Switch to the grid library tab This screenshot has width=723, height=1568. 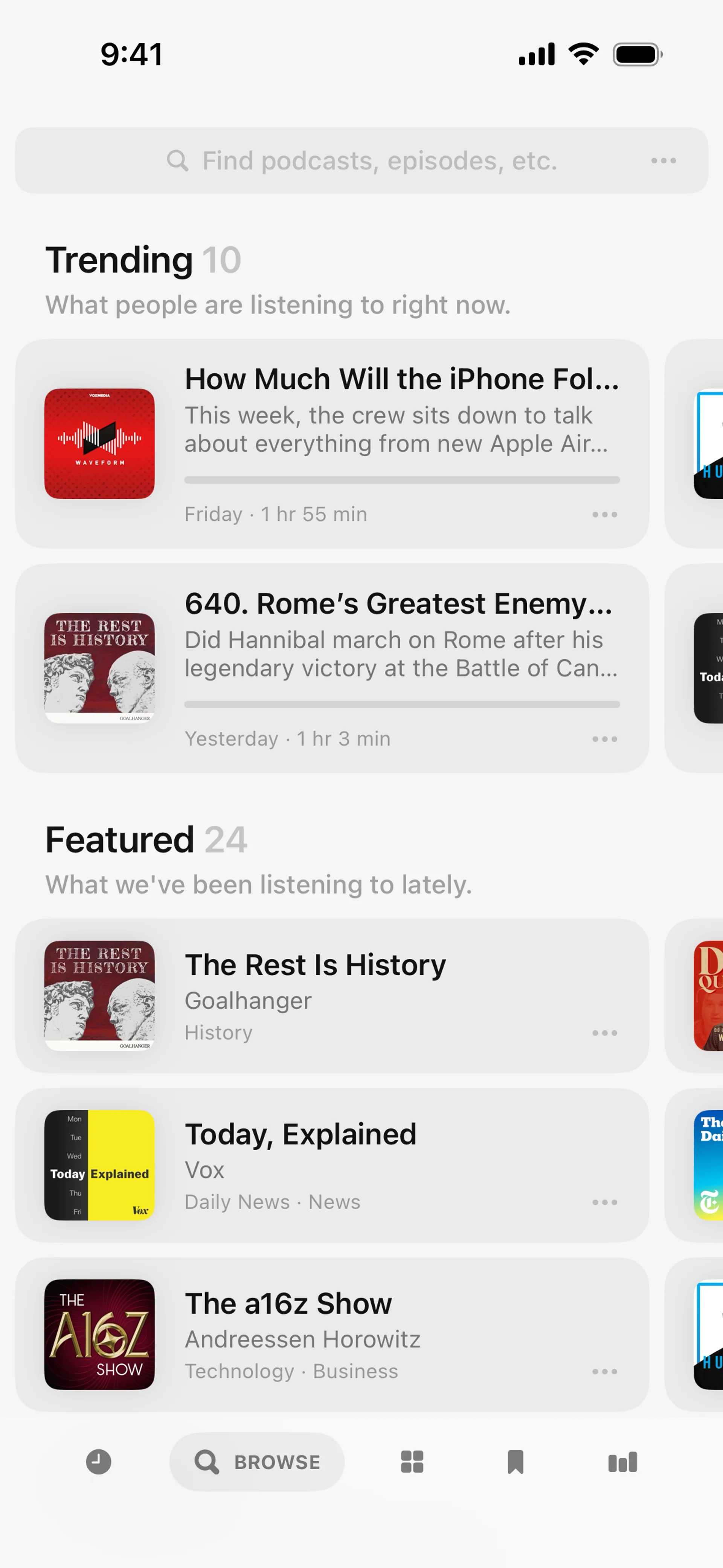(412, 1461)
